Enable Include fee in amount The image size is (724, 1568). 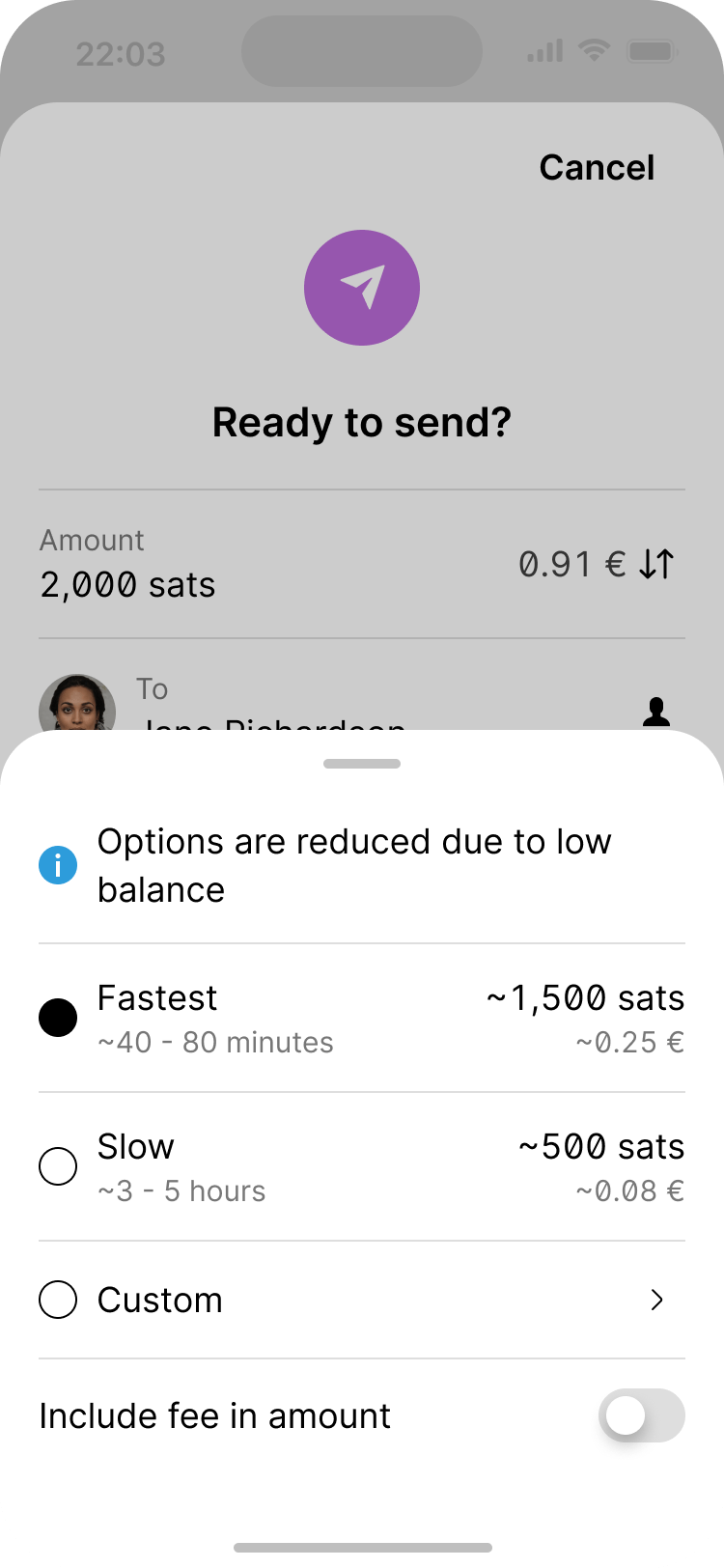[641, 1415]
